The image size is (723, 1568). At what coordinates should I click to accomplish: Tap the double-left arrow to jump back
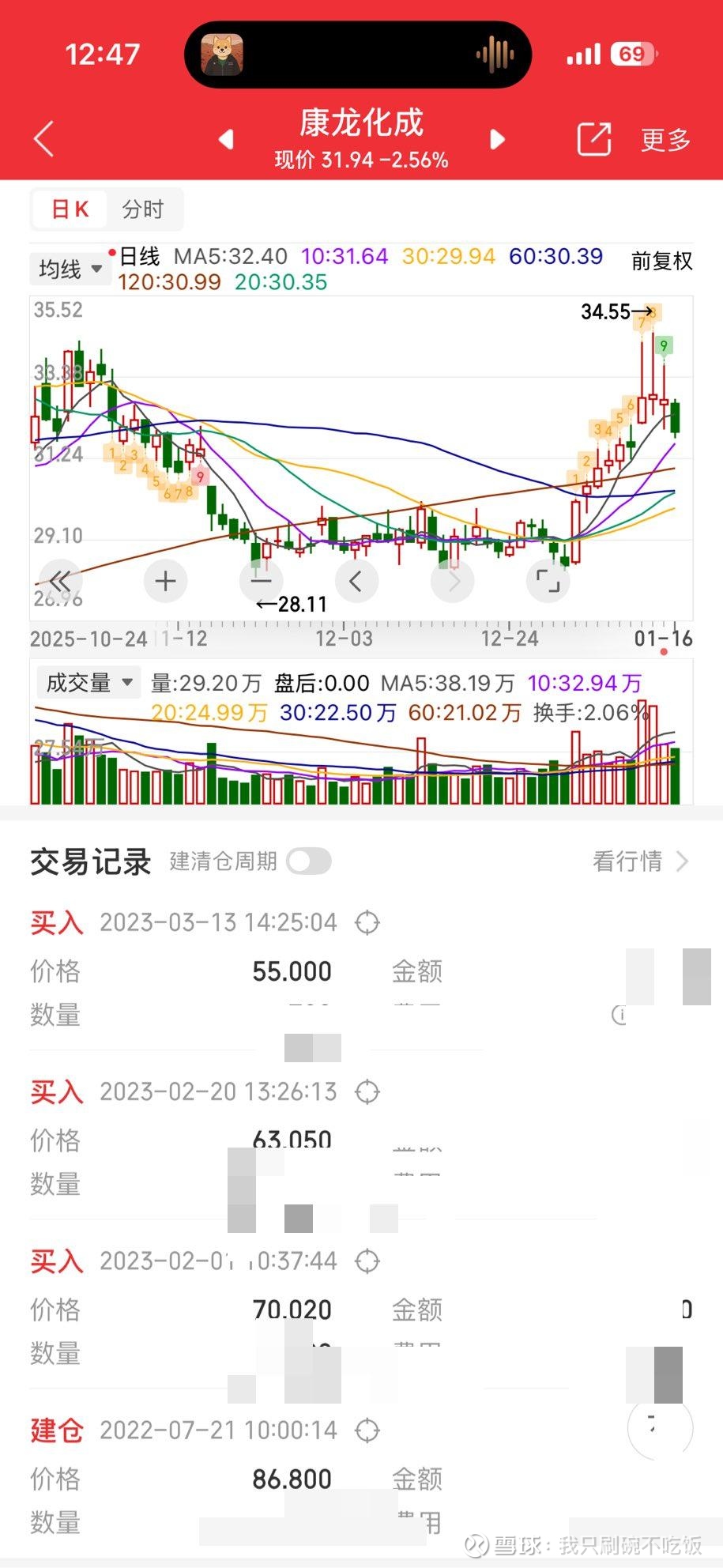[x=62, y=581]
